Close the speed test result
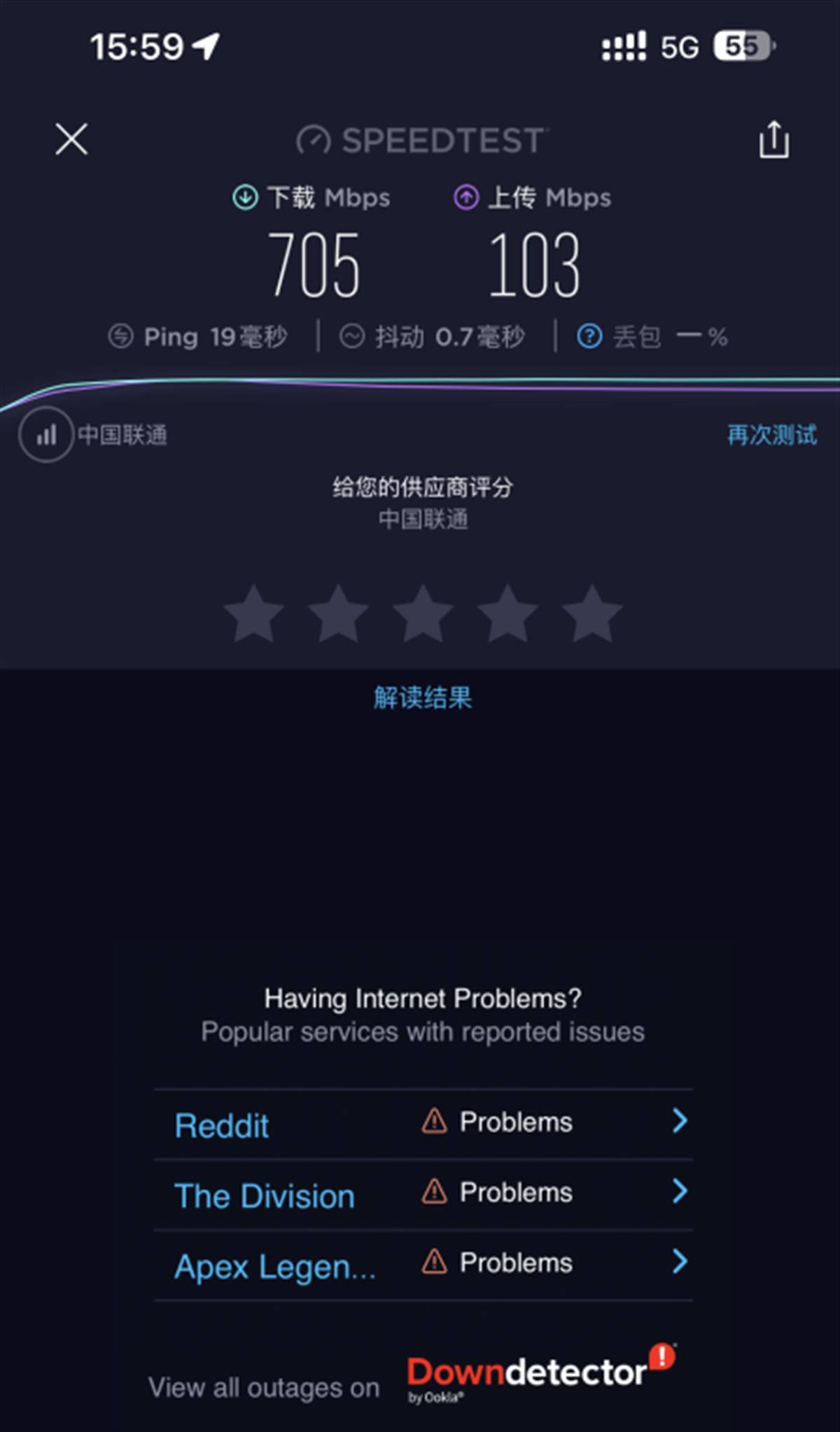This screenshot has height=1432, width=840. (x=71, y=139)
